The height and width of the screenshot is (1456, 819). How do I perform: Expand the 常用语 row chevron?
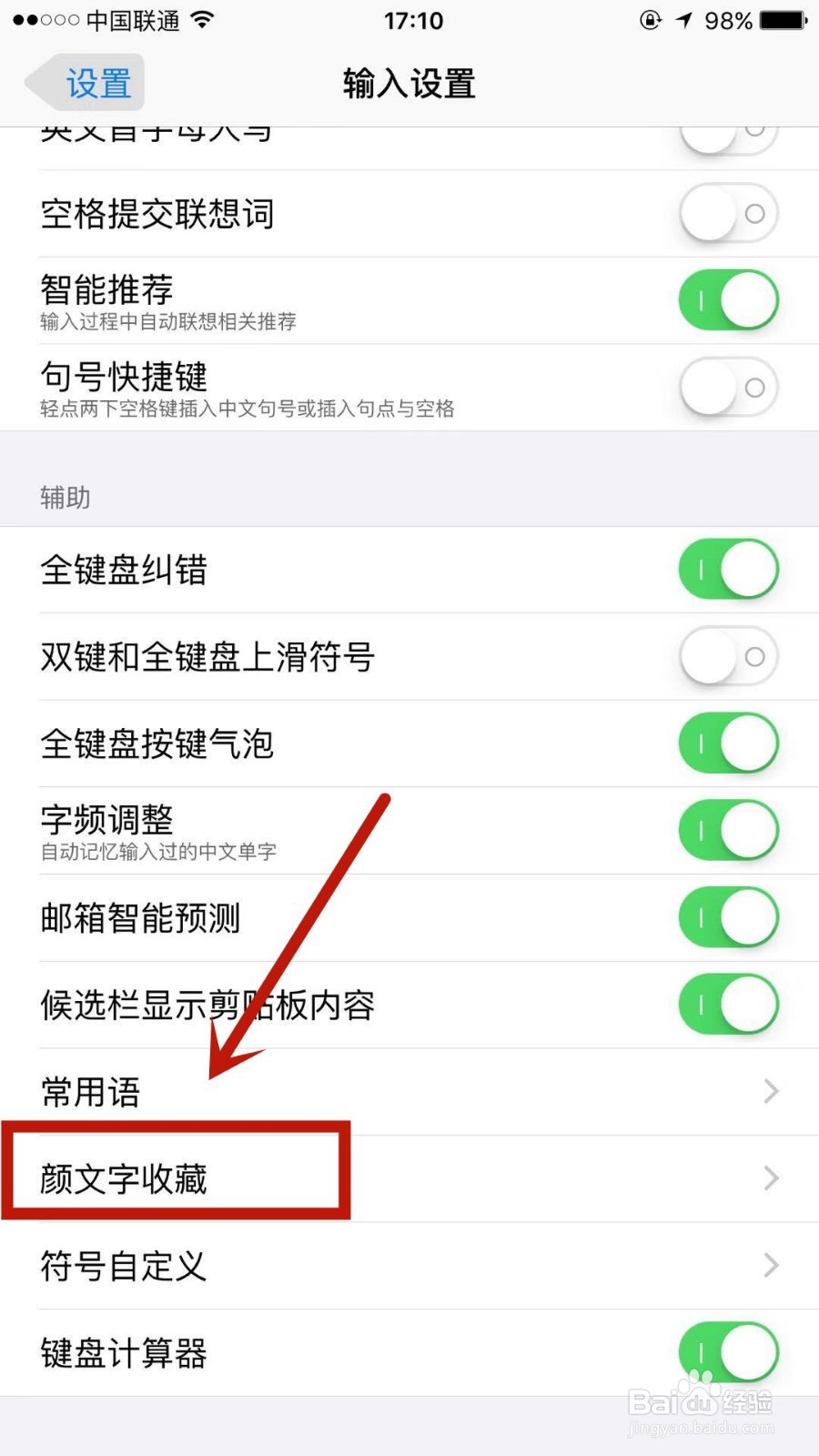pyautogui.click(x=769, y=1091)
